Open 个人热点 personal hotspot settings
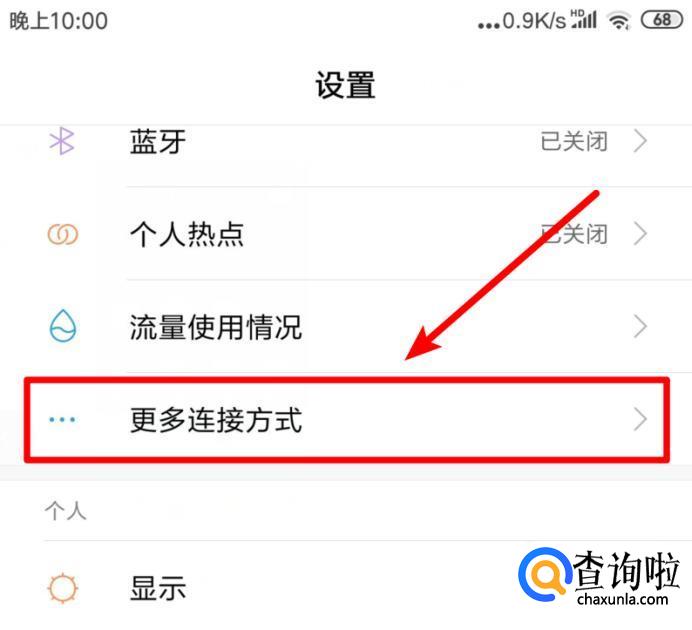692x630 pixels. click(345, 235)
